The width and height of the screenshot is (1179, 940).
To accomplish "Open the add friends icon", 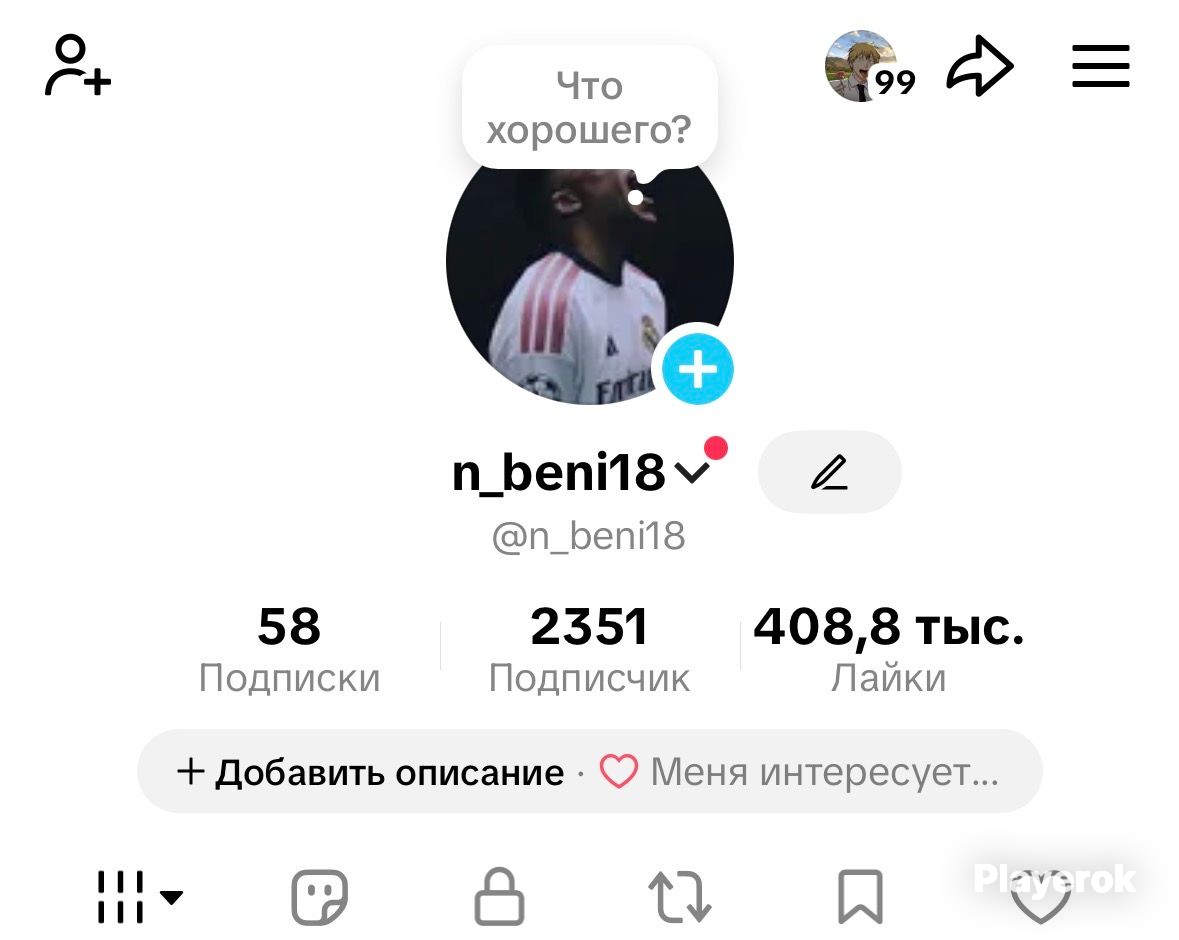I will pyautogui.click(x=77, y=65).
